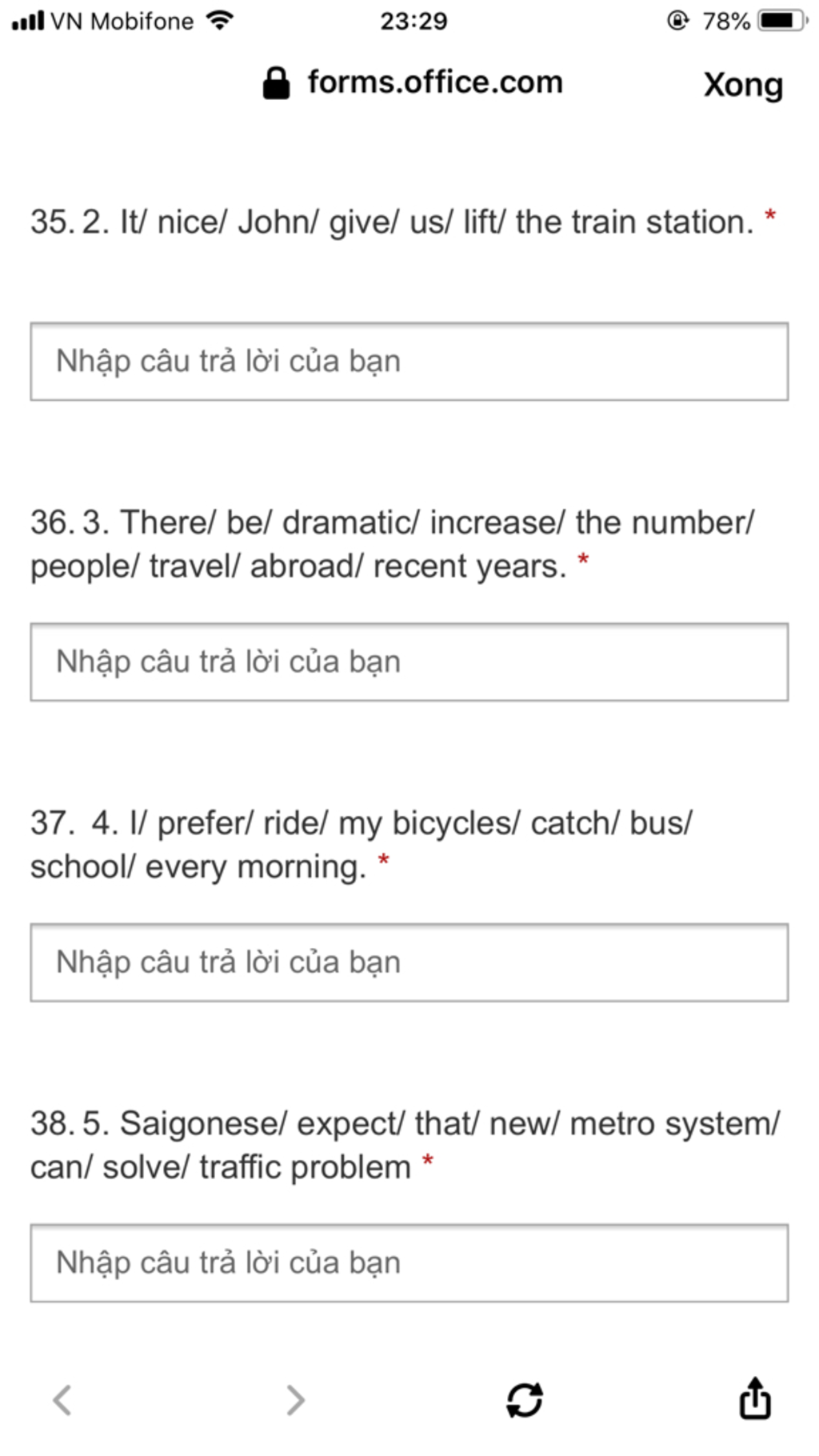Go forward to the next page
Viewport: 819px width, 1456px height.
[x=295, y=1400]
